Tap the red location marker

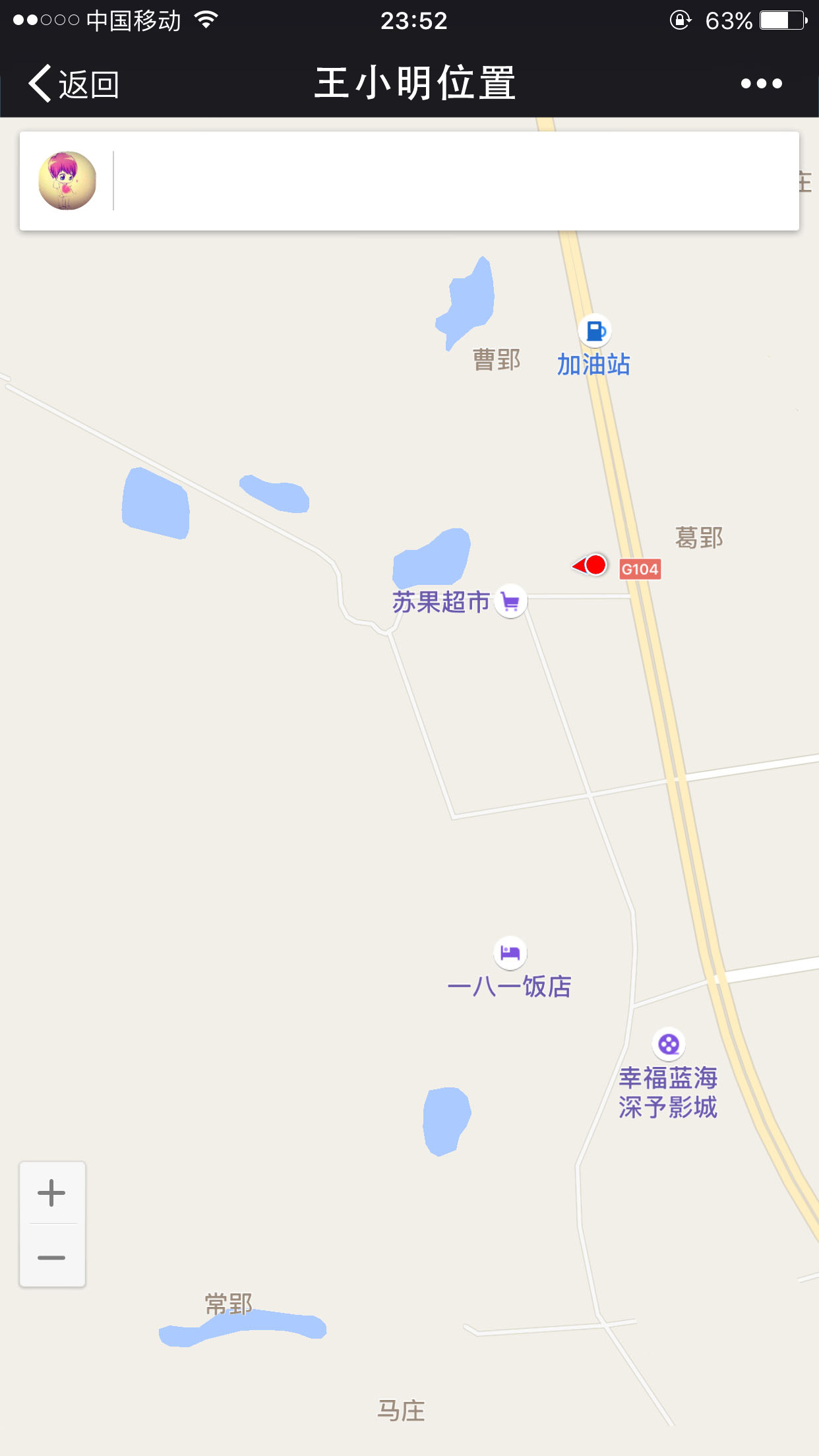coord(595,565)
